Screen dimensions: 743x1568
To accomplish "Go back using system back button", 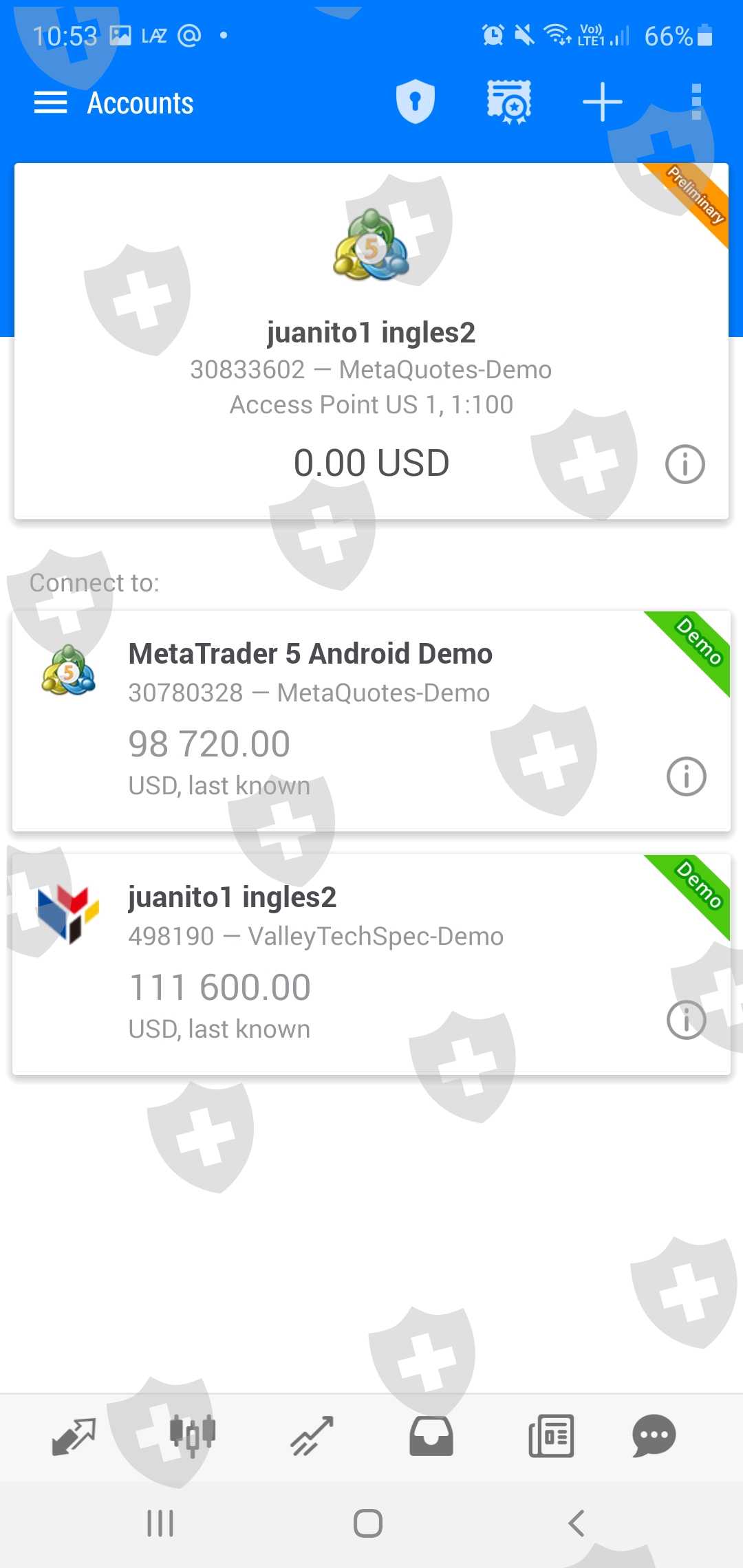I will pyautogui.click(x=577, y=1523).
